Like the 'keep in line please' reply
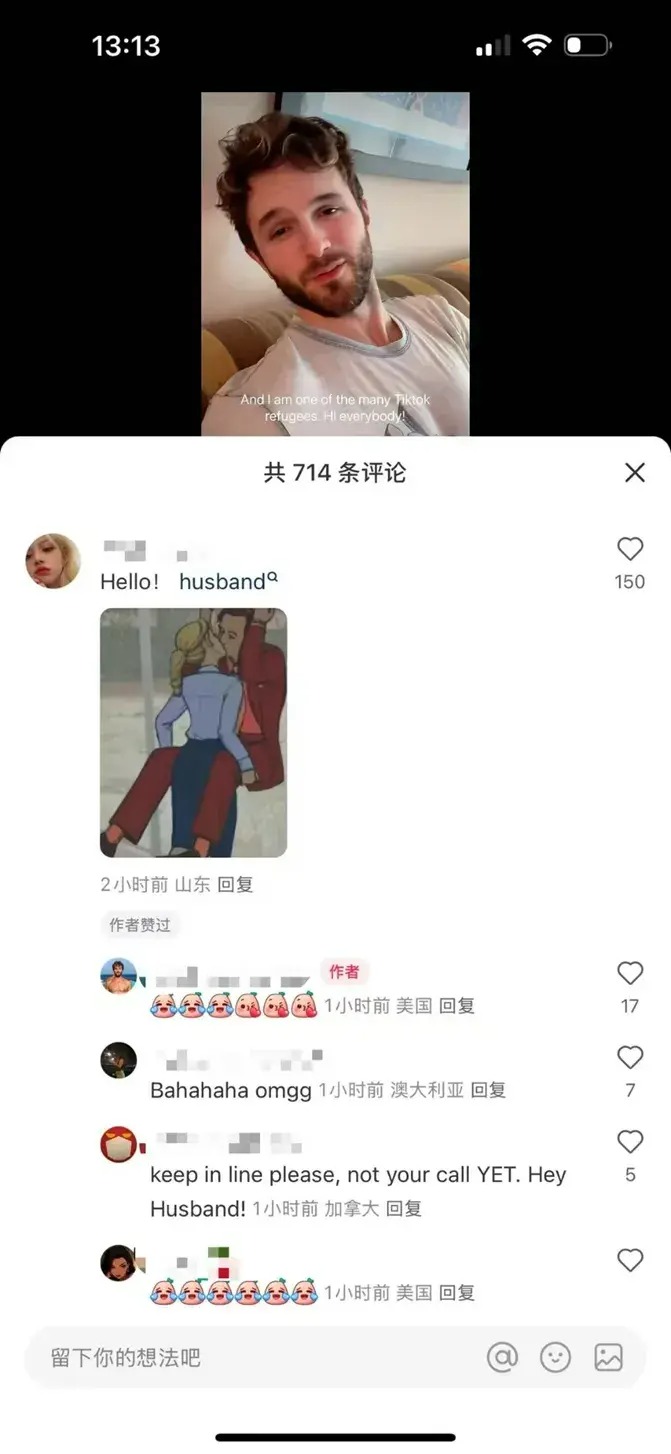Screen dimensions: 671x1454 [x=630, y=1141]
